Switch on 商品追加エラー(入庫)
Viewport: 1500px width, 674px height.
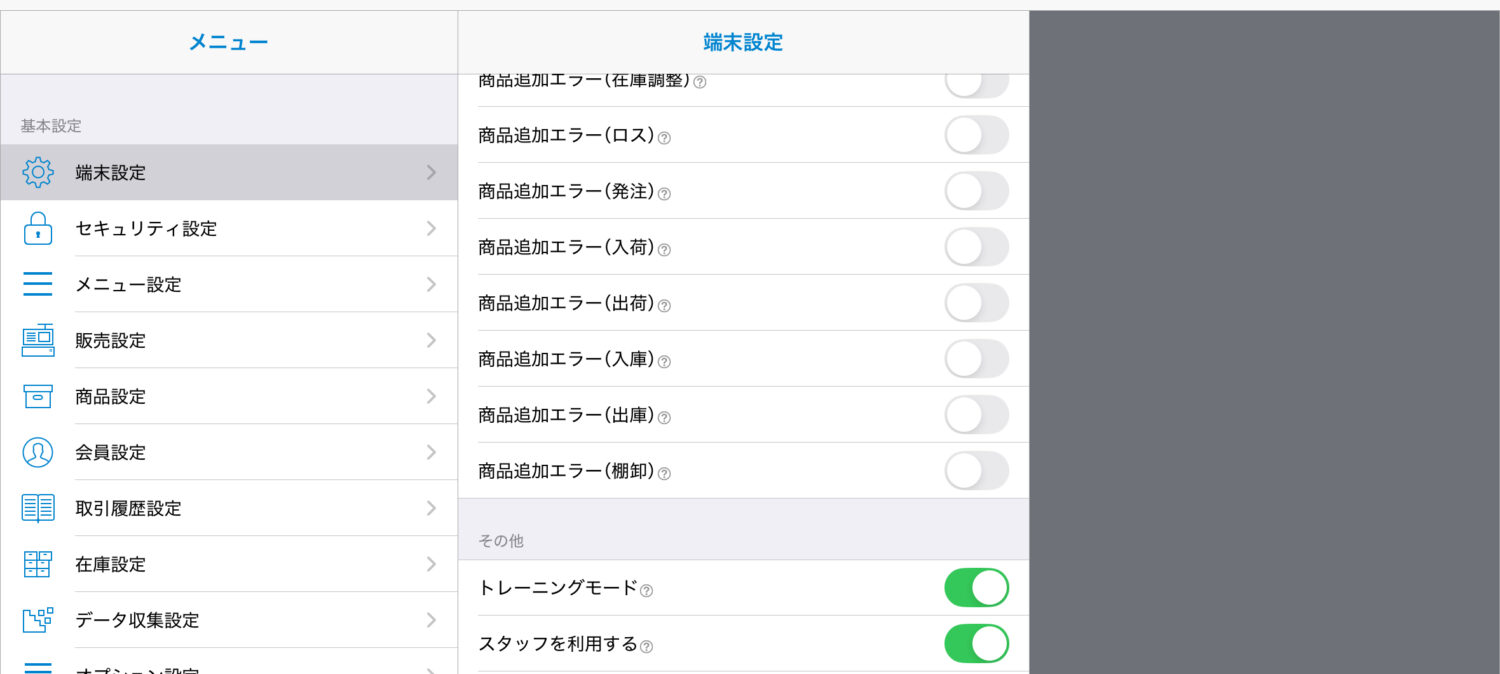tap(976, 359)
